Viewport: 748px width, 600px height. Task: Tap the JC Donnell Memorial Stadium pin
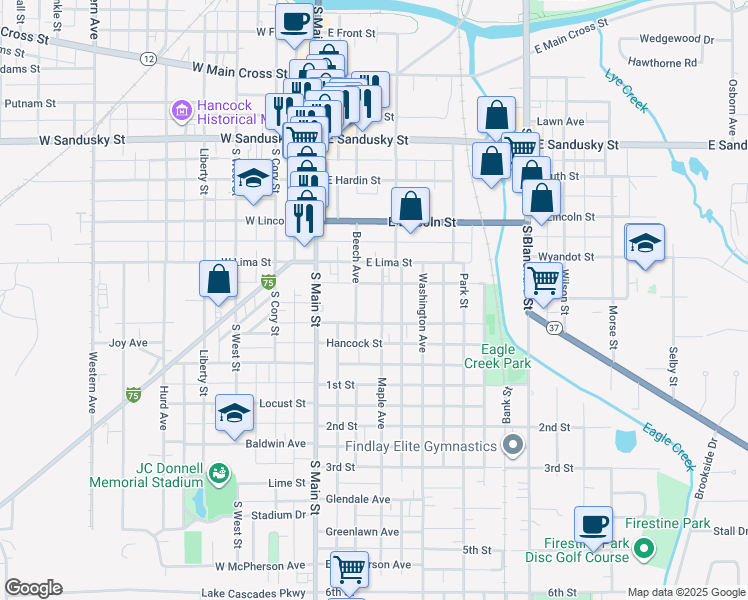coord(219,475)
